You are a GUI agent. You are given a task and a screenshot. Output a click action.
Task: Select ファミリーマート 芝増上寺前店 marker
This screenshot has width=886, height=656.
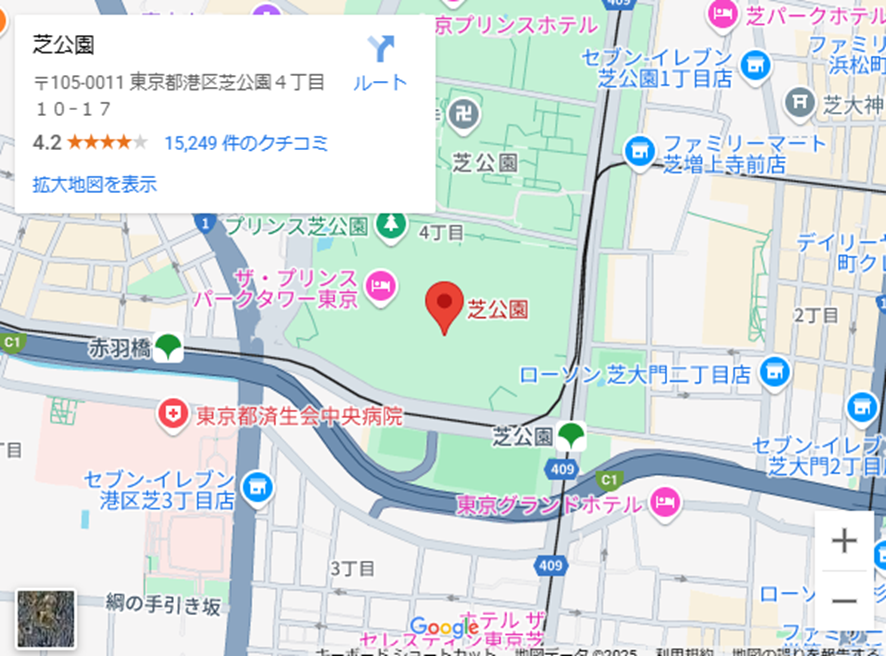(639, 151)
